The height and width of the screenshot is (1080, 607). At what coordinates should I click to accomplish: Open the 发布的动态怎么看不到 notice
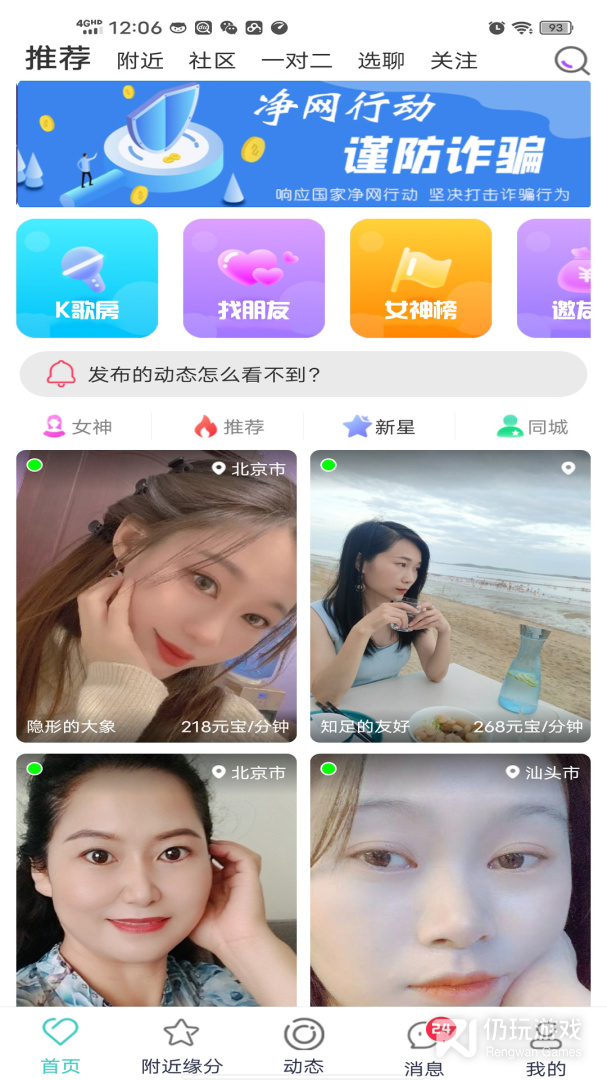(x=303, y=375)
